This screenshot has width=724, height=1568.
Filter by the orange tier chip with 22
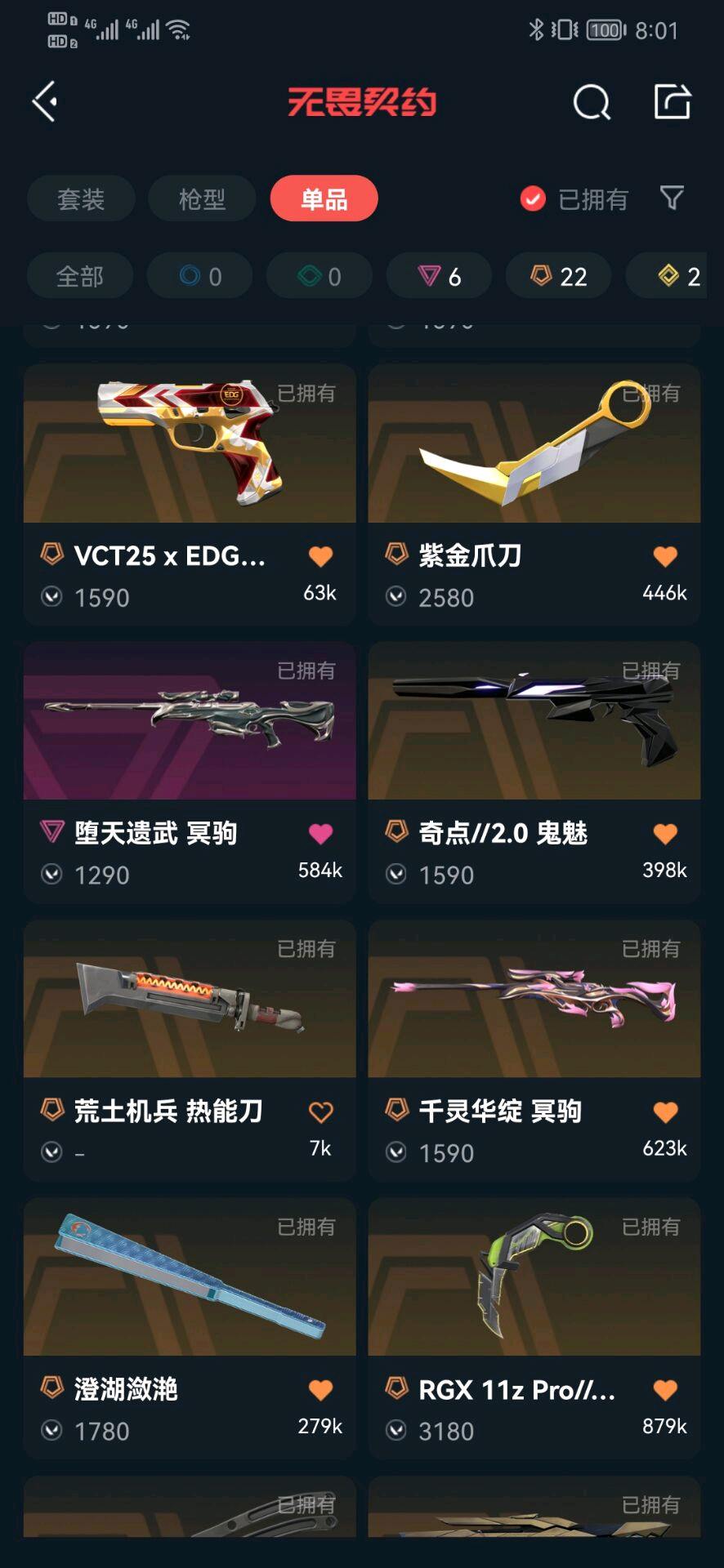(559, 276)
